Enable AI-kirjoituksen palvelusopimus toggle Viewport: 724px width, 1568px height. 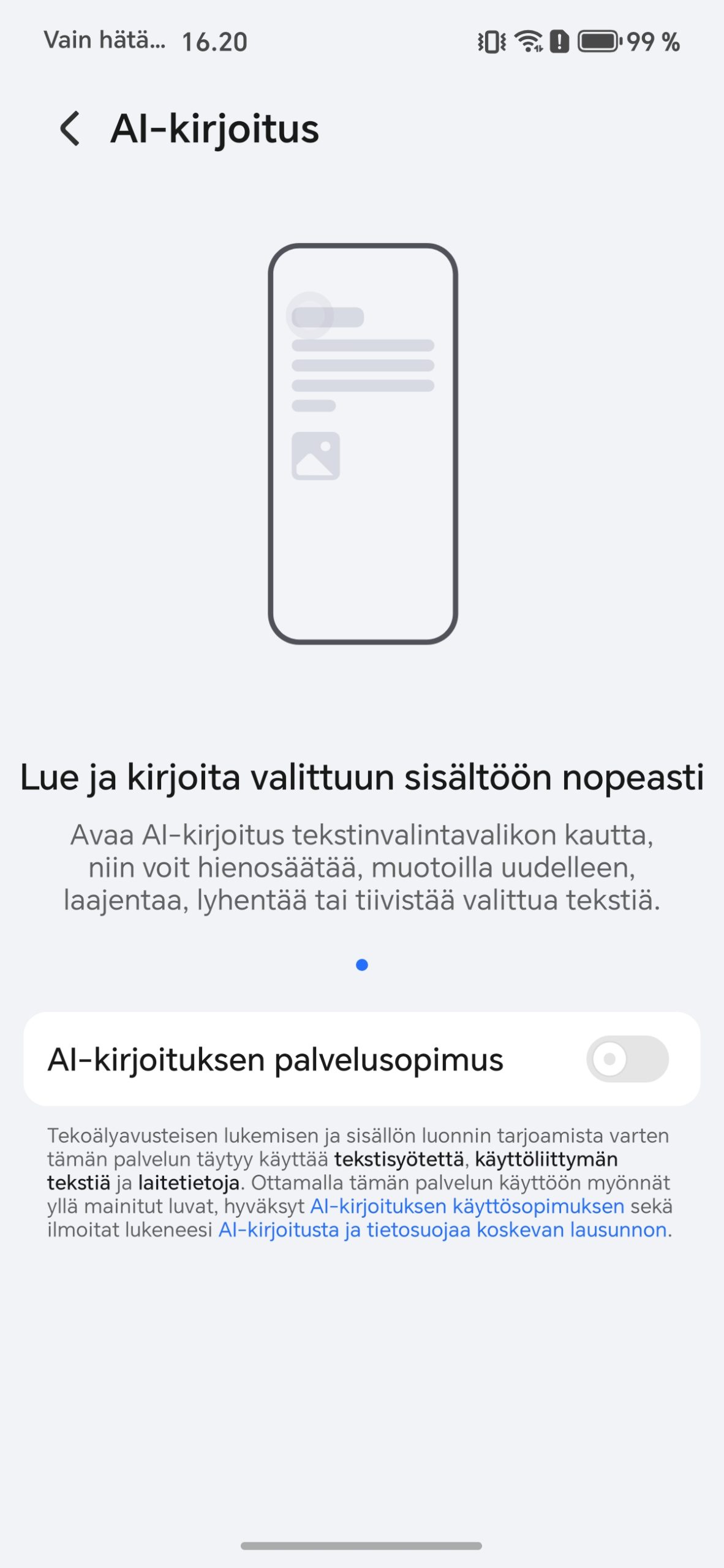pyautogui.click(x=627, y=1059)
